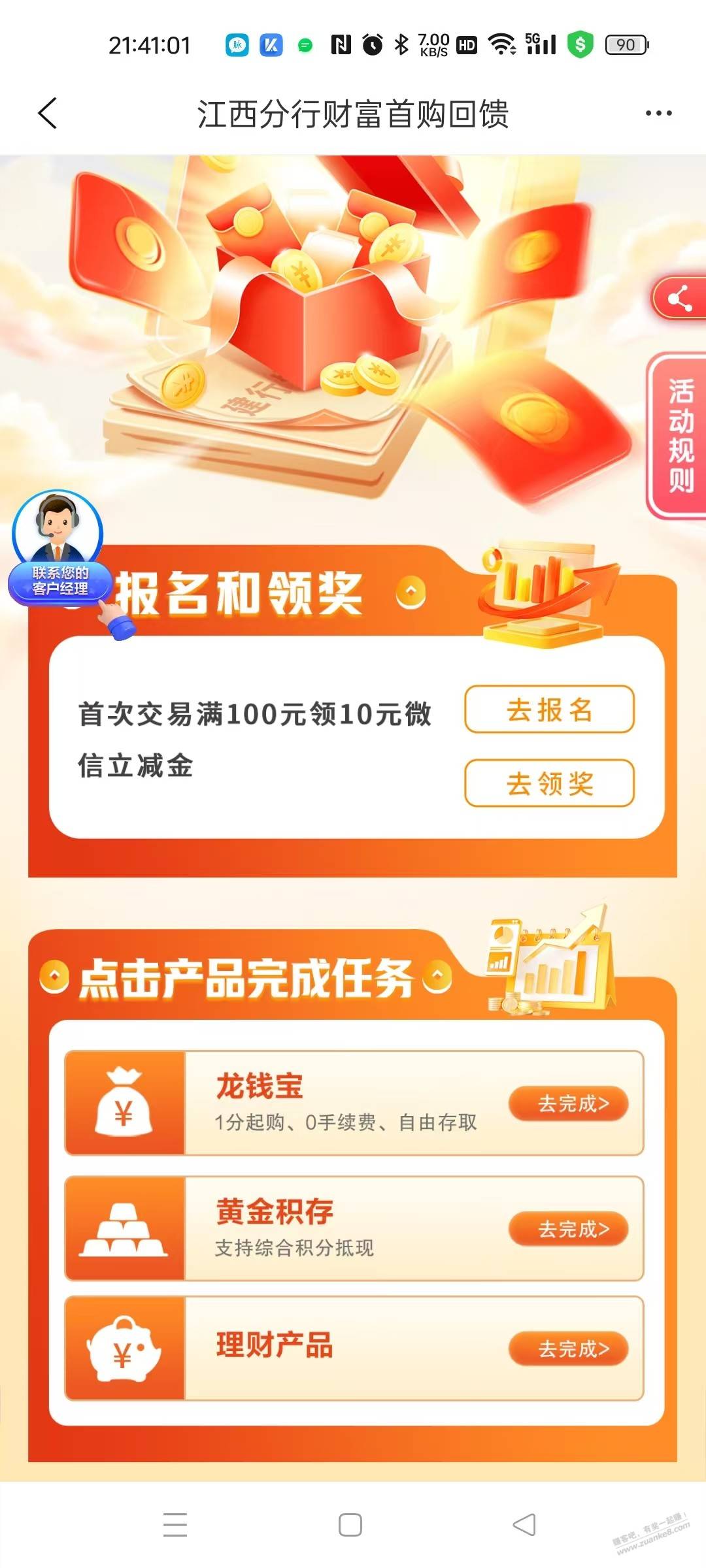The image size is (706, 1568).
Task: Open the system recent apps menu
Action: [175, 1525]
